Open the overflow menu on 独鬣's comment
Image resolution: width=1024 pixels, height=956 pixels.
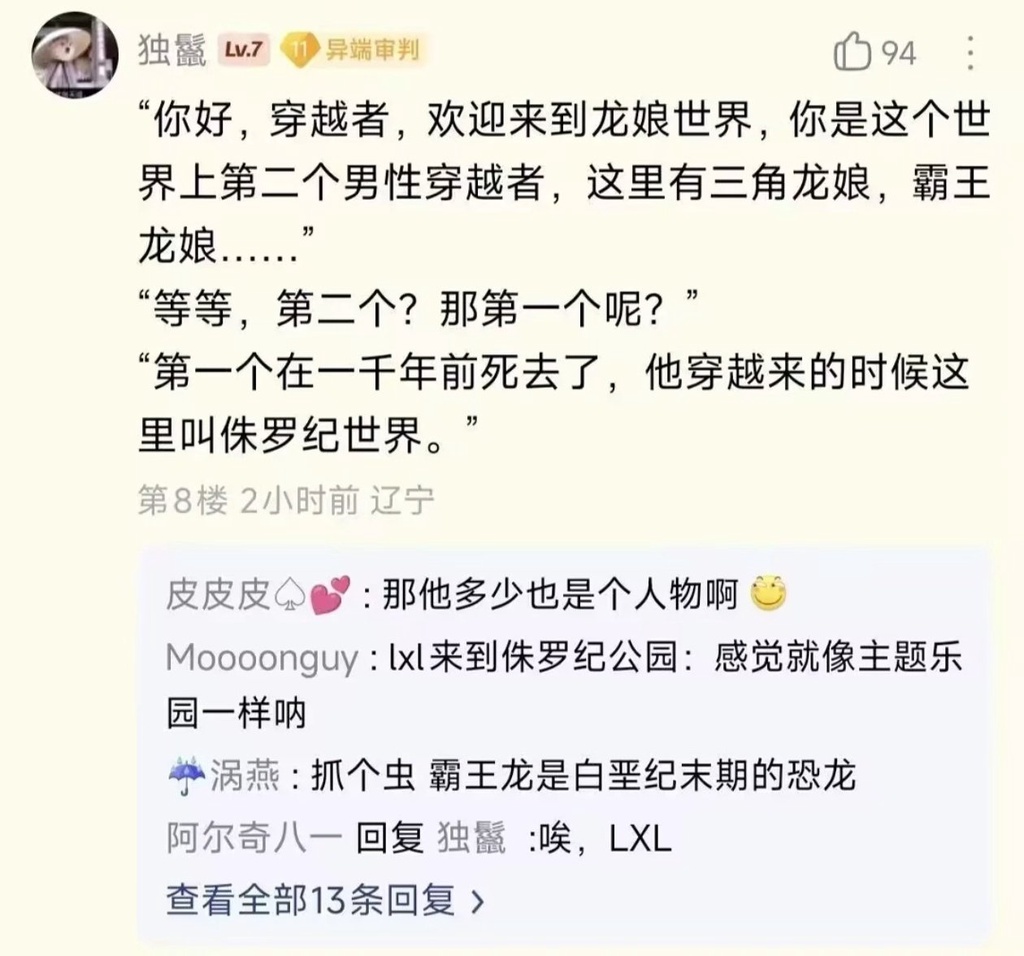click(x=970, y=53)
